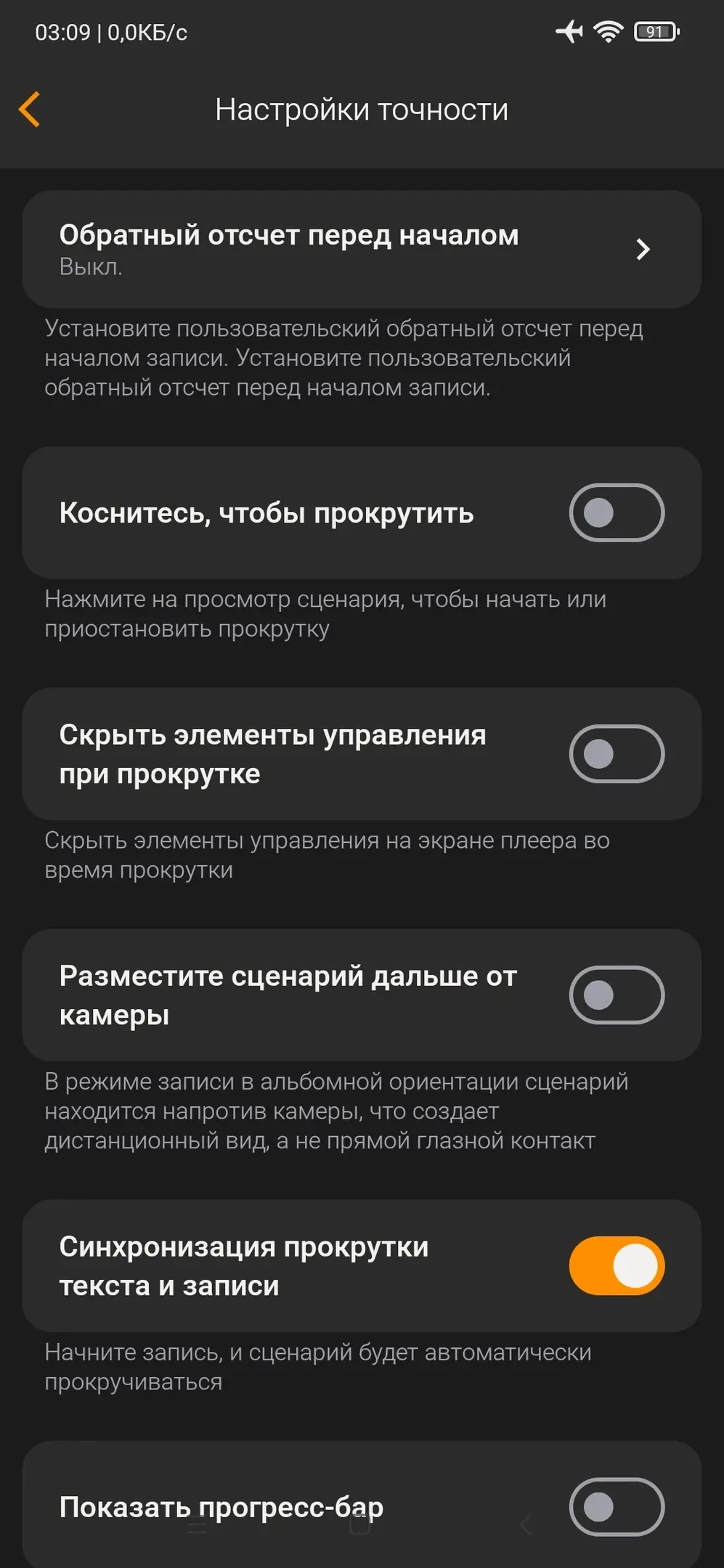Image resolution: width=724 pixels, height=1568 pixels.
Task: Enable "Коснитесь, чтобы прокрутить" switch
Action: coord(616,513)
